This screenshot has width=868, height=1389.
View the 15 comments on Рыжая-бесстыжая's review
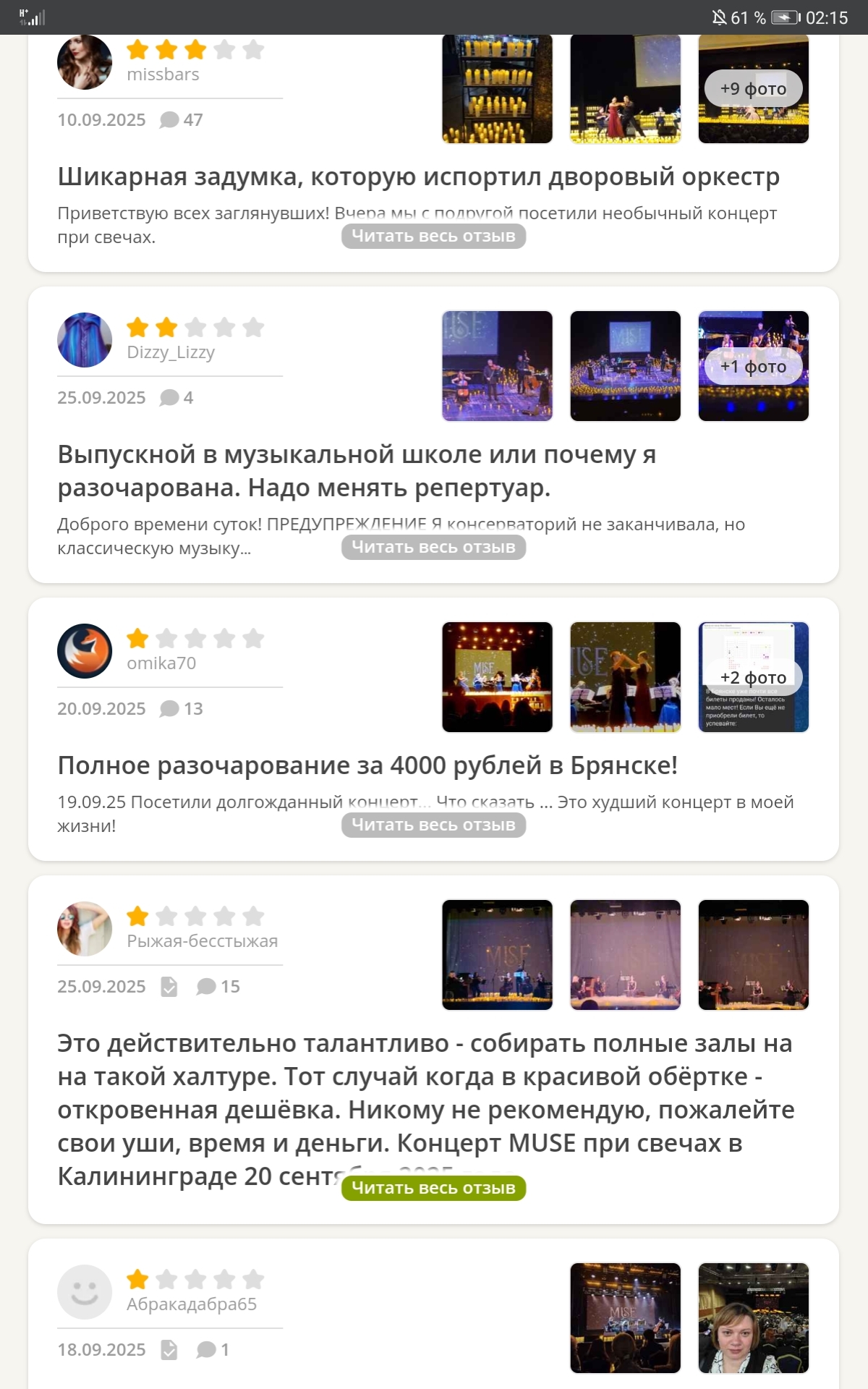tap(218, 987)
